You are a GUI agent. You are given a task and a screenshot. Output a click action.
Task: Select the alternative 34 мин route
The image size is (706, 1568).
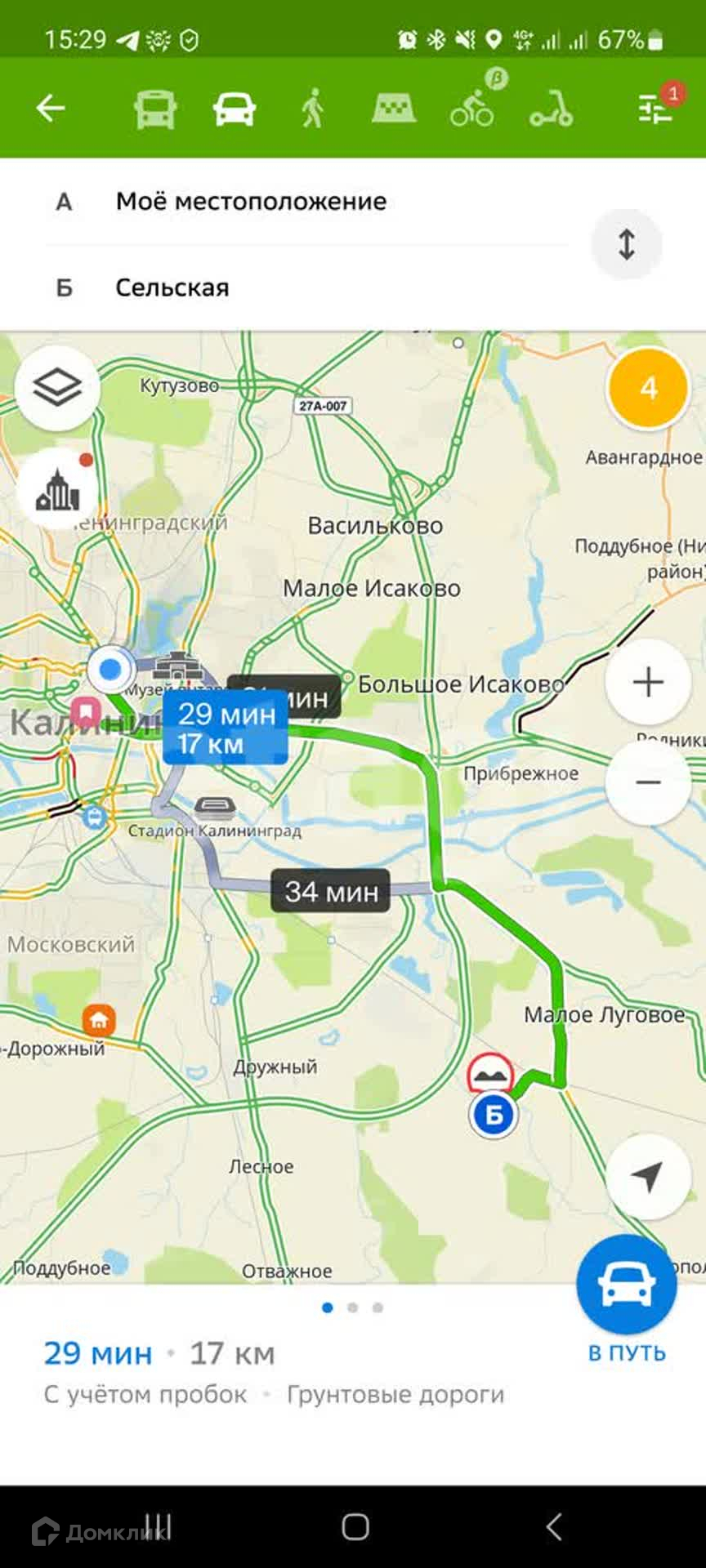pyautogui.click(x=331, y=891)
